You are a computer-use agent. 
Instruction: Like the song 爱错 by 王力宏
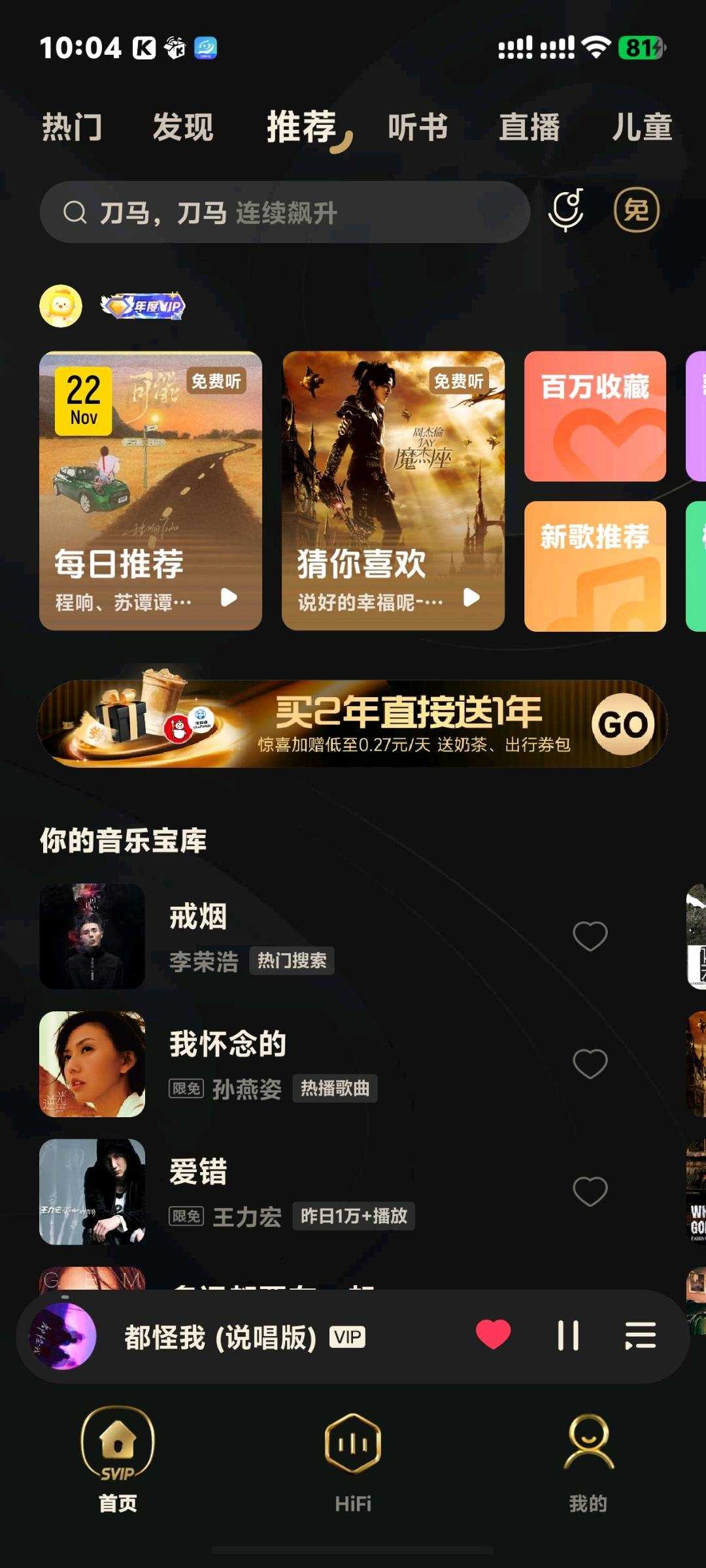coord(590,1191)
